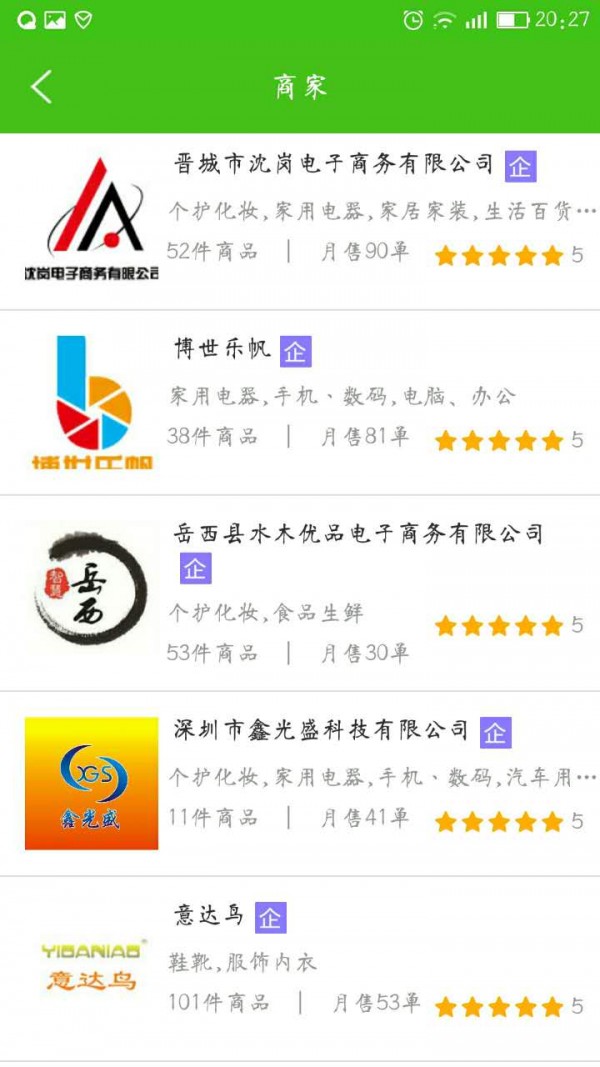Screen dimensions: 600x1067
Task: Open merchant 晋城市沈岗电子商务有限公司
Action: pyautogui.click(x=334, y=164)
